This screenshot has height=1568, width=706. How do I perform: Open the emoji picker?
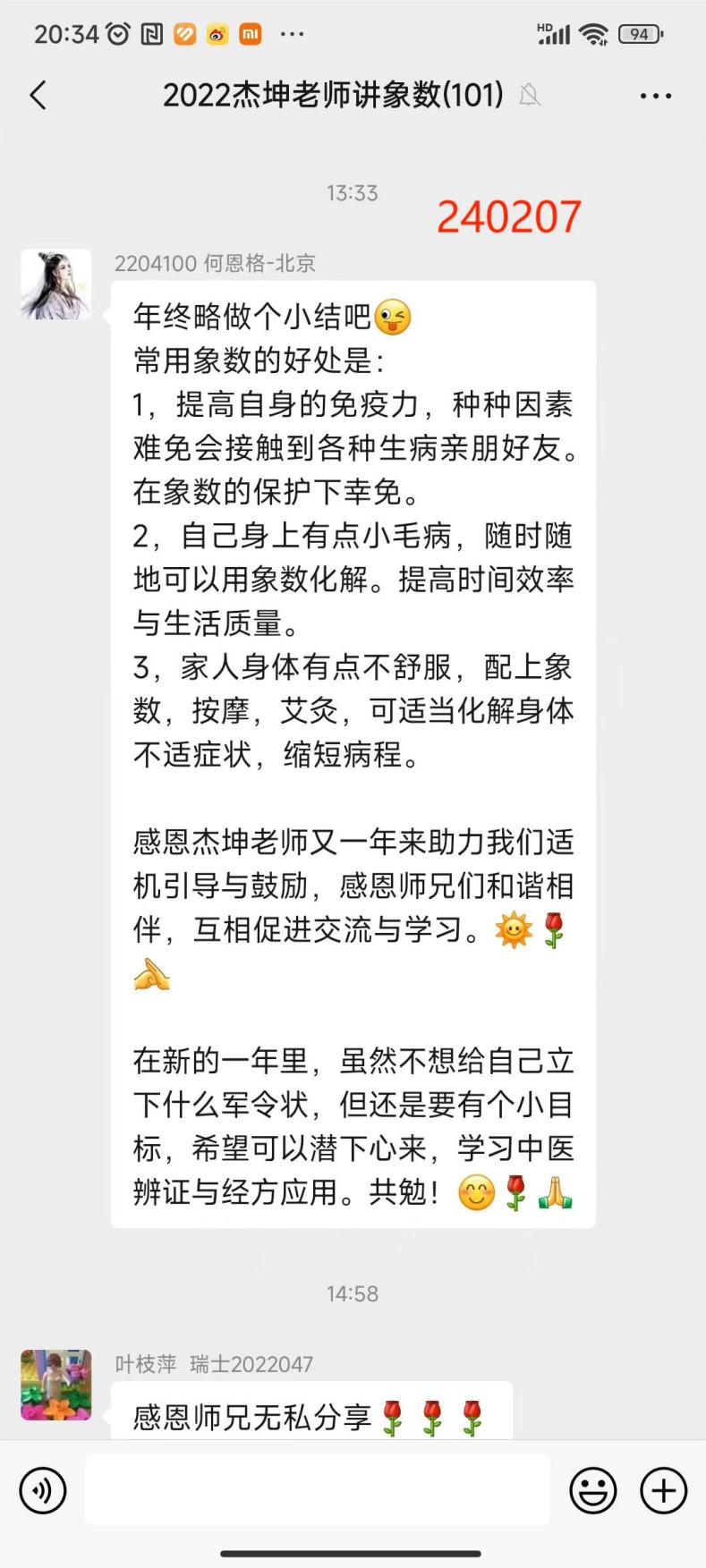[592, 1491]
